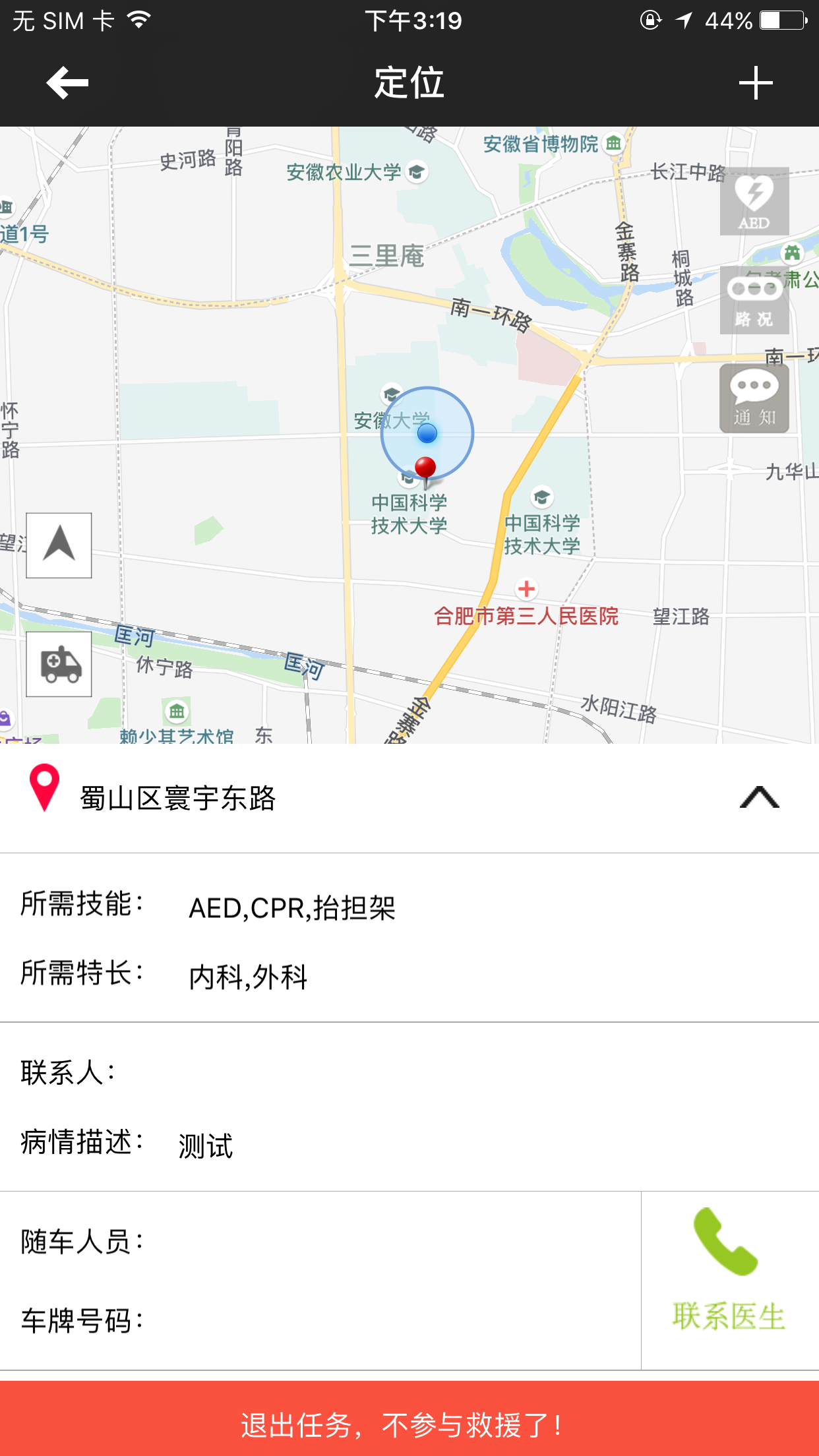Toggle the 路况 traffic layer on the map
819x1456 pixels.
754,300
